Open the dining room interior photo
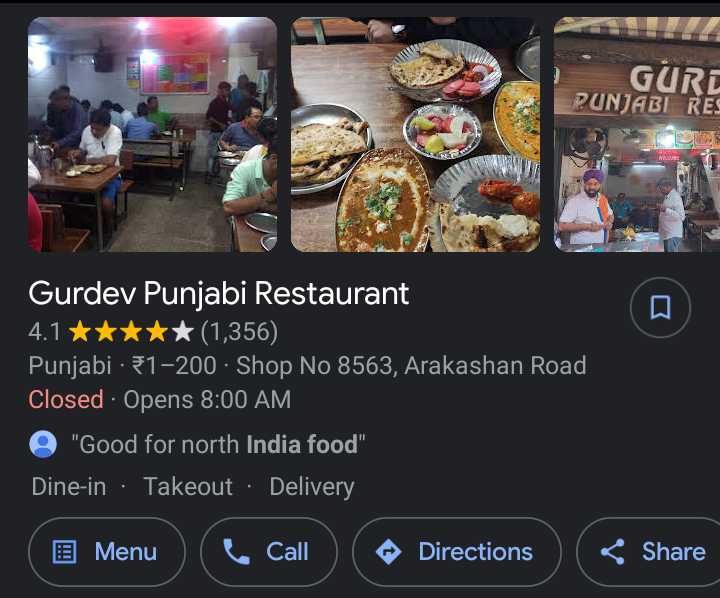This screenshot has width=720, height=598. [152, 134]
